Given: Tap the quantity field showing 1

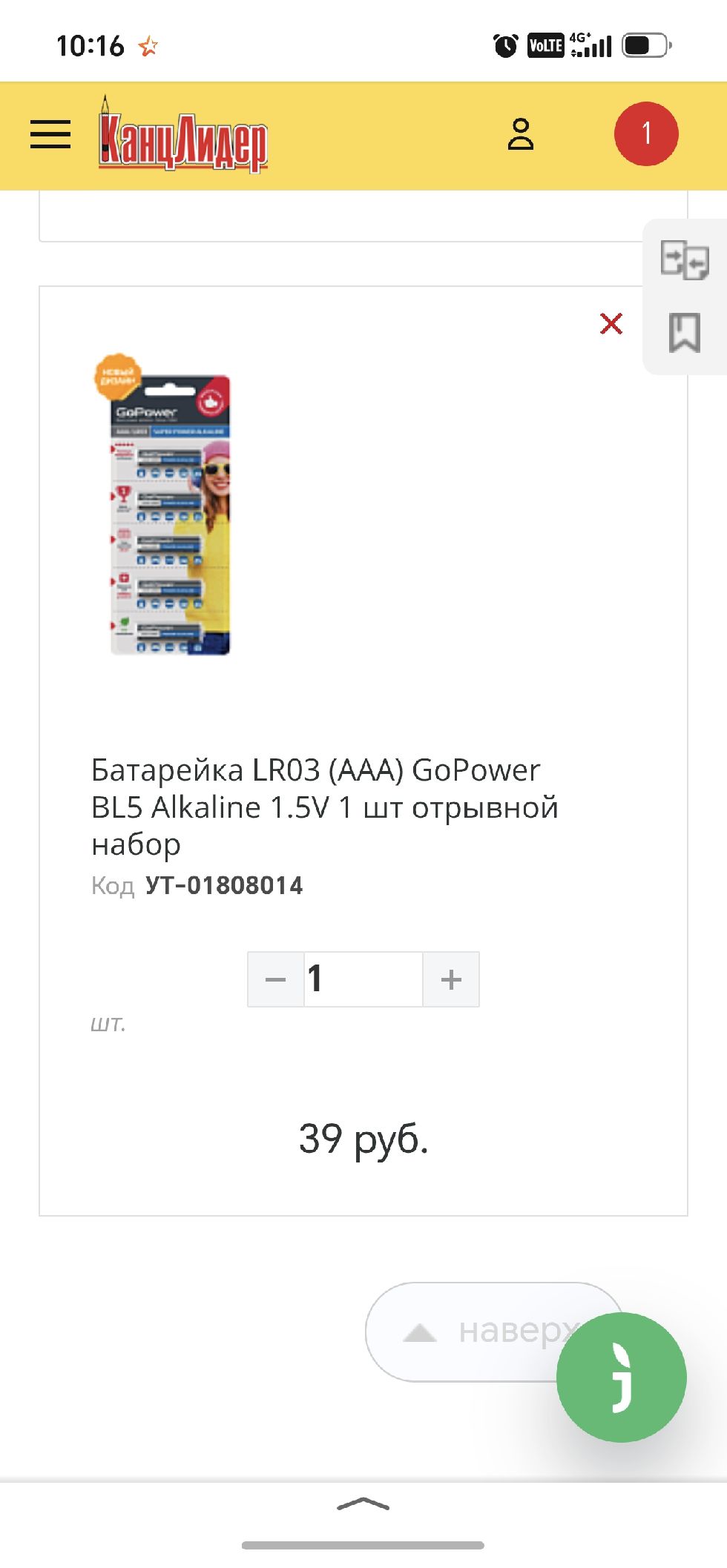Looking at the screenshot, I should [x=363, y=979].
